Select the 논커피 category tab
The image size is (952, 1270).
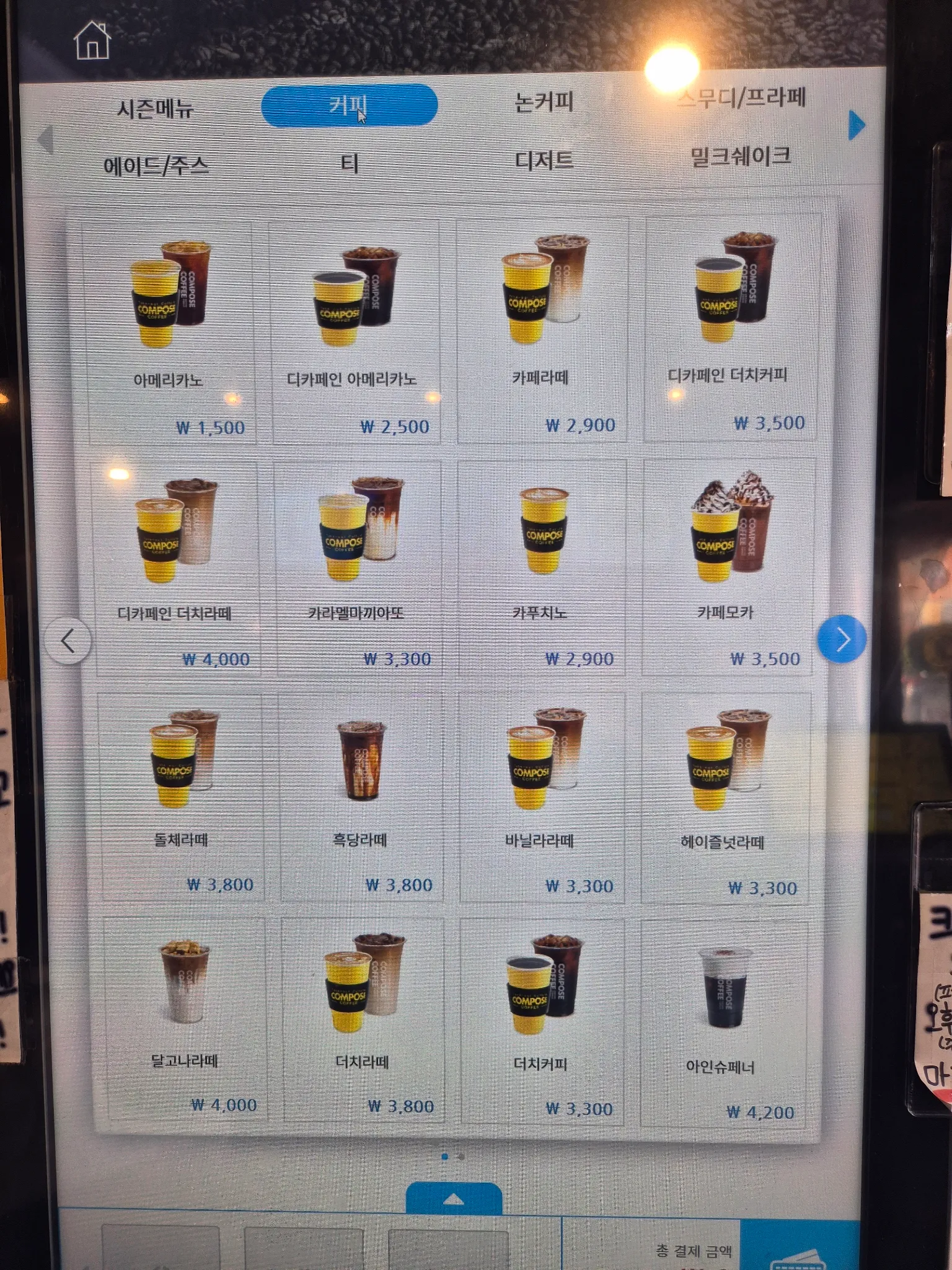click(544, 102)
